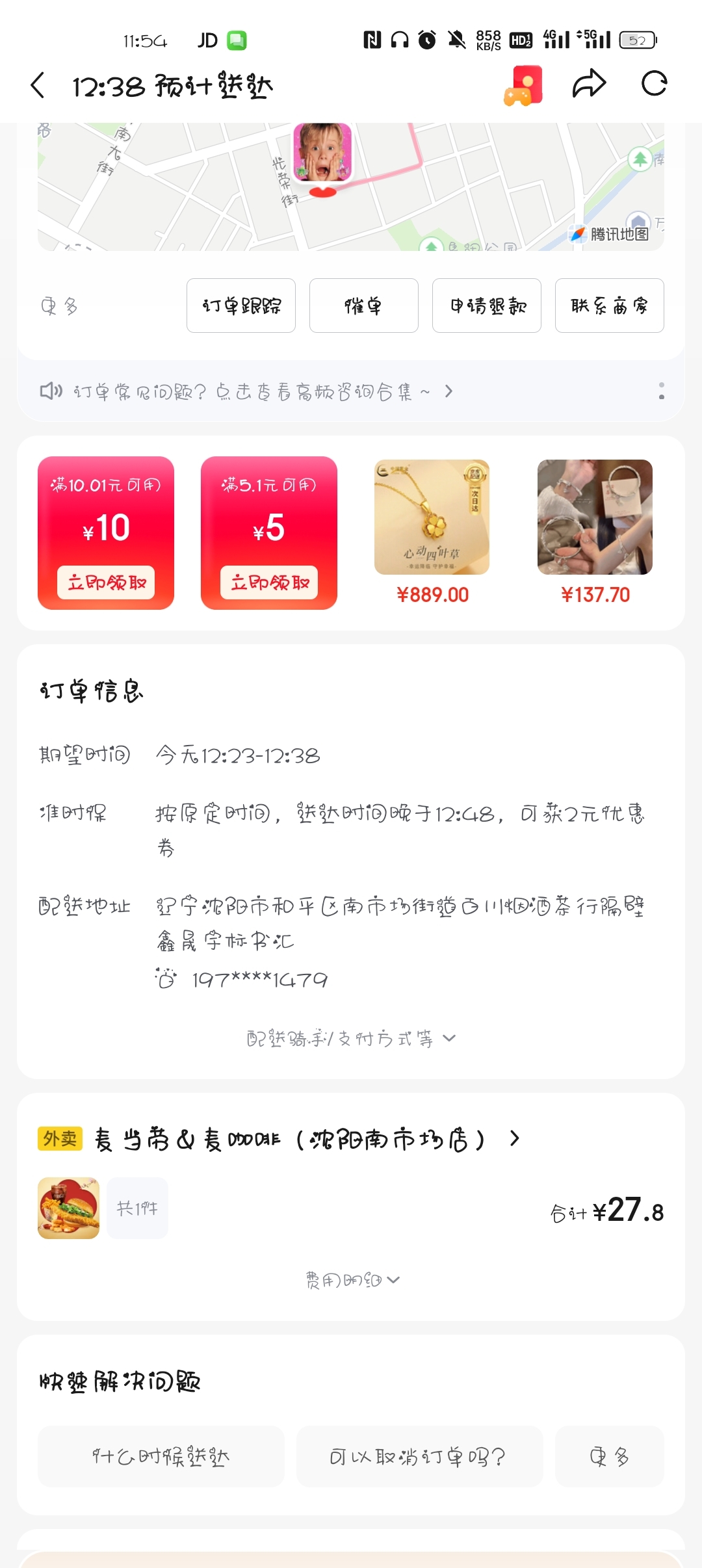The width and height of the screenshot is (702, 1568).
Task: Refresh the order status
Action: [x=654, y=84]
